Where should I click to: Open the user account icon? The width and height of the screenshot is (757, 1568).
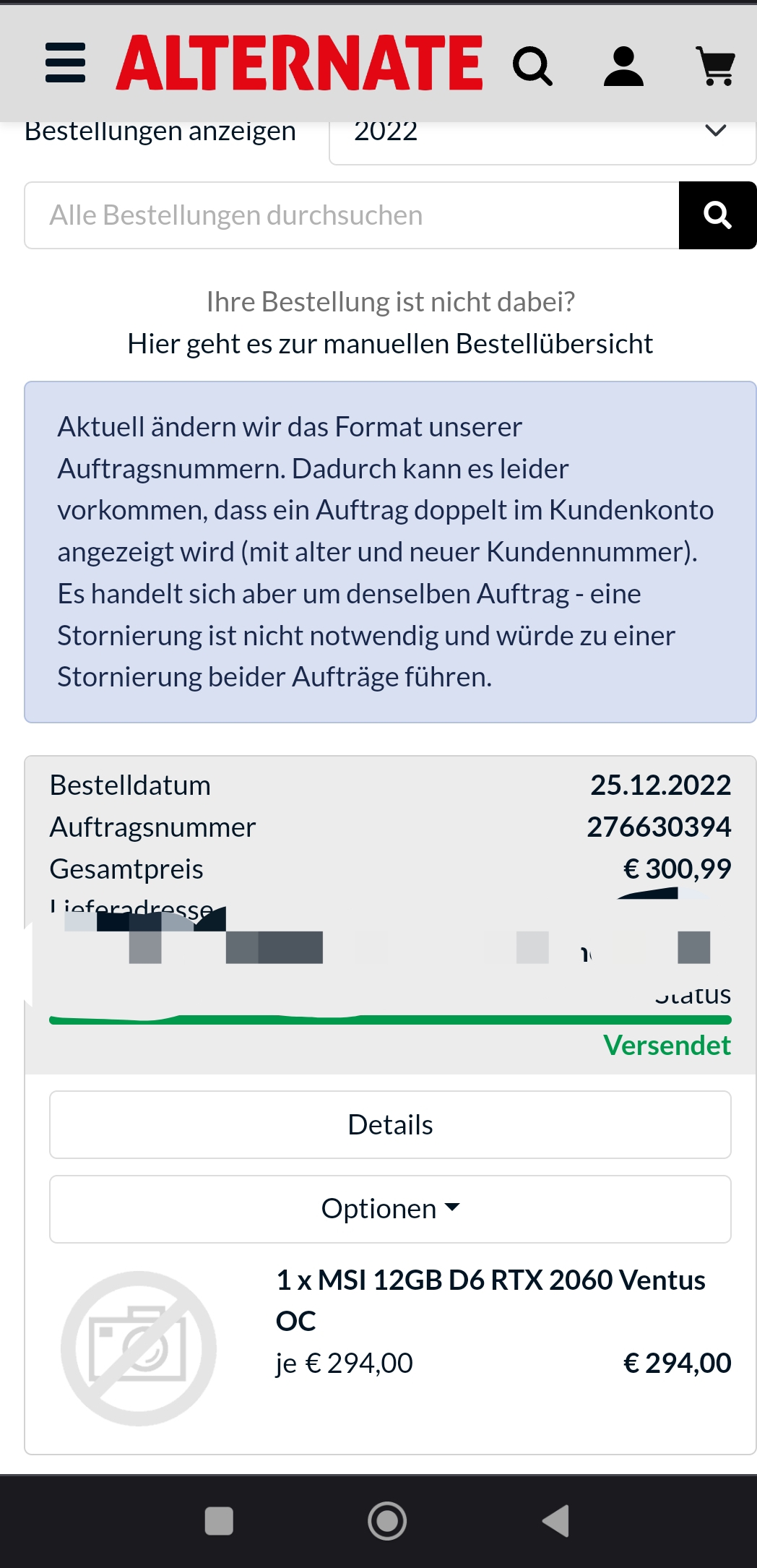tap(623, 66)
